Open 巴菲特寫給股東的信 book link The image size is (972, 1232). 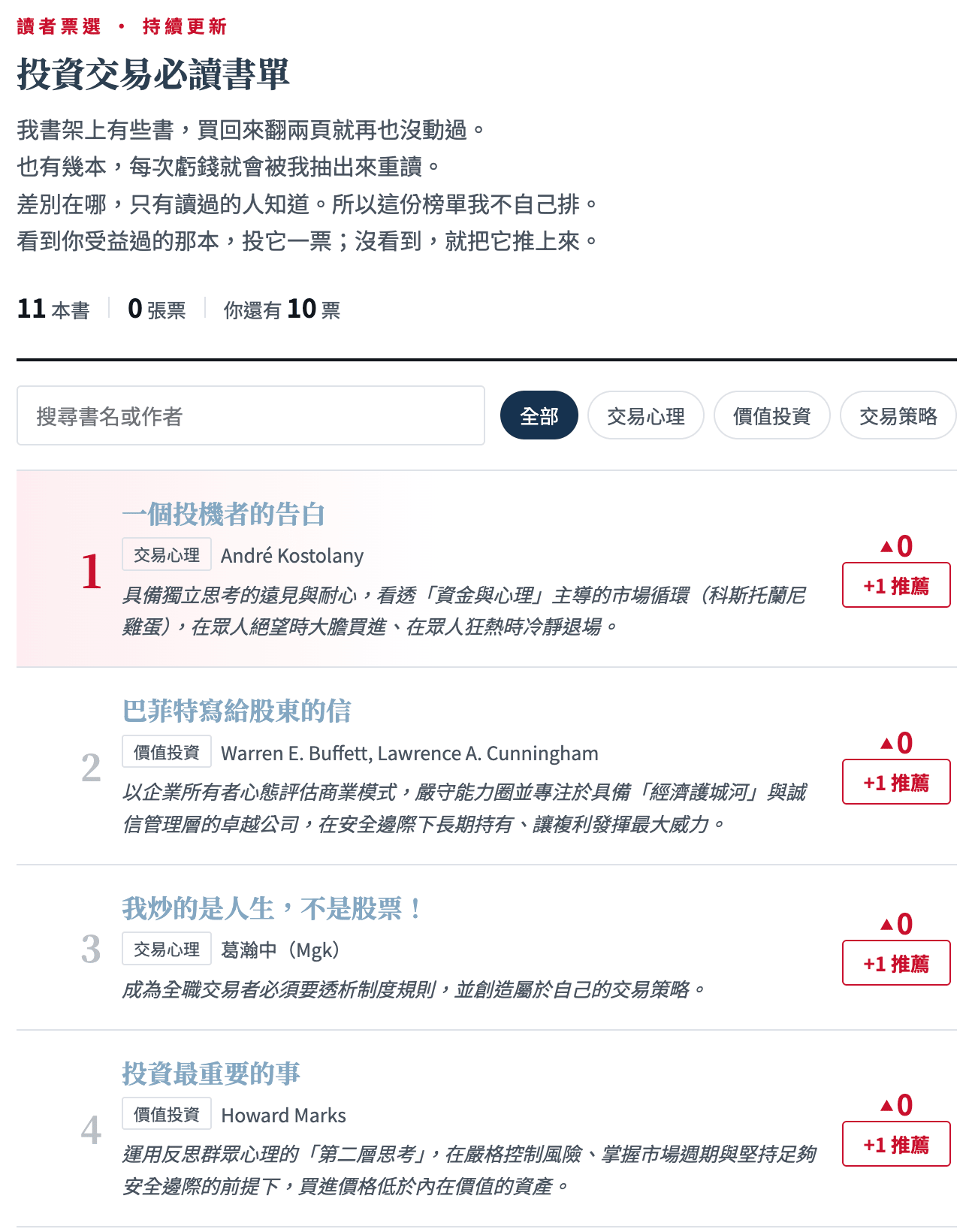tap(237, 711)
